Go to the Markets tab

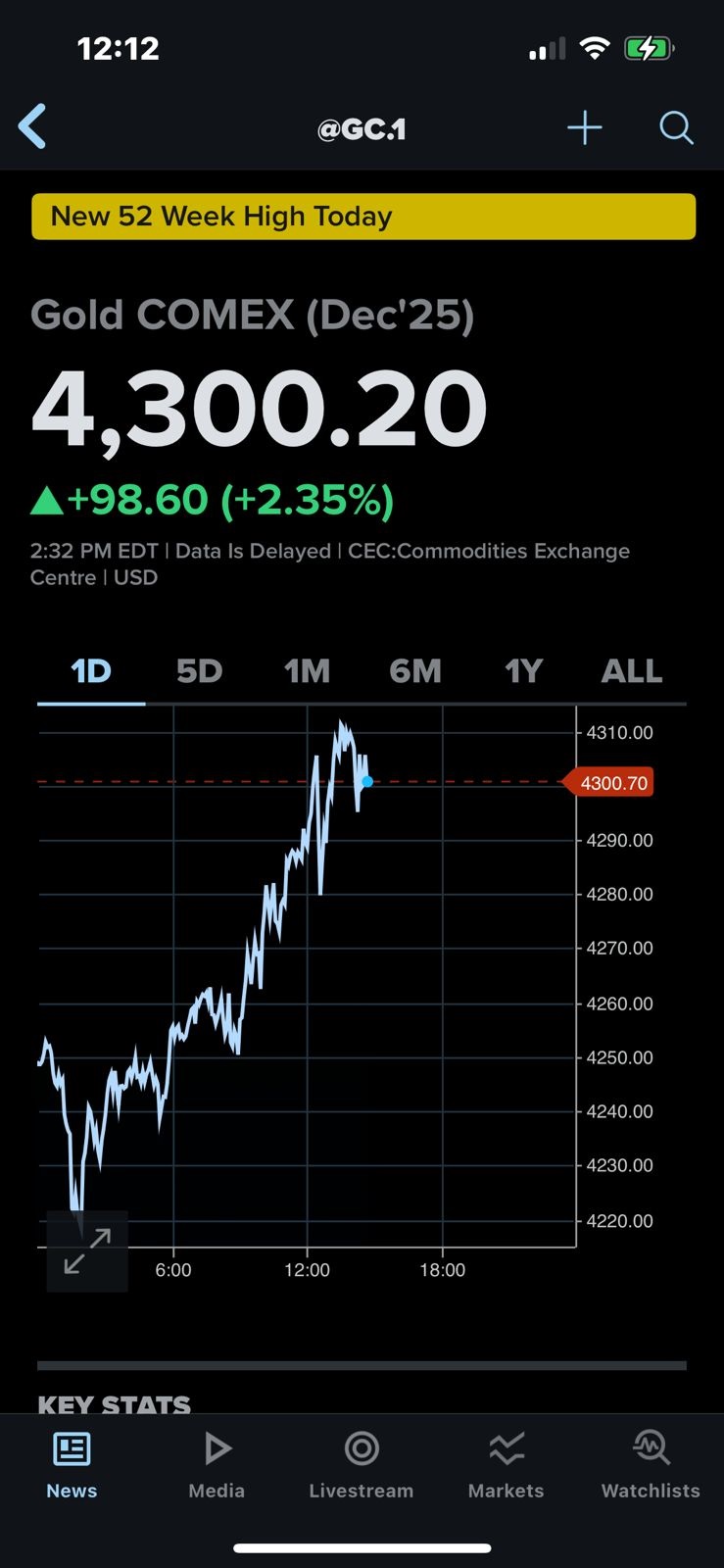tap(506, 1465)
